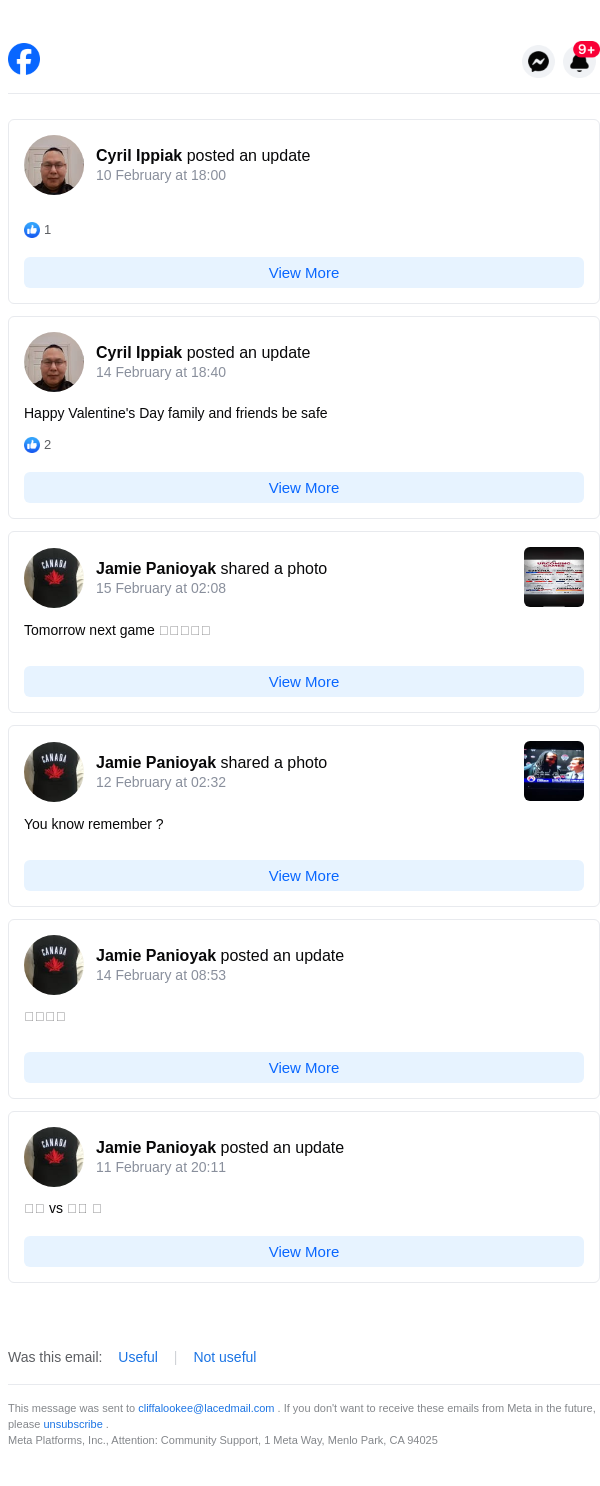This screenshot has width=600, height=1486.
Task: View more of Cyril's Valentine's Day post
Action: click(304, 488)
